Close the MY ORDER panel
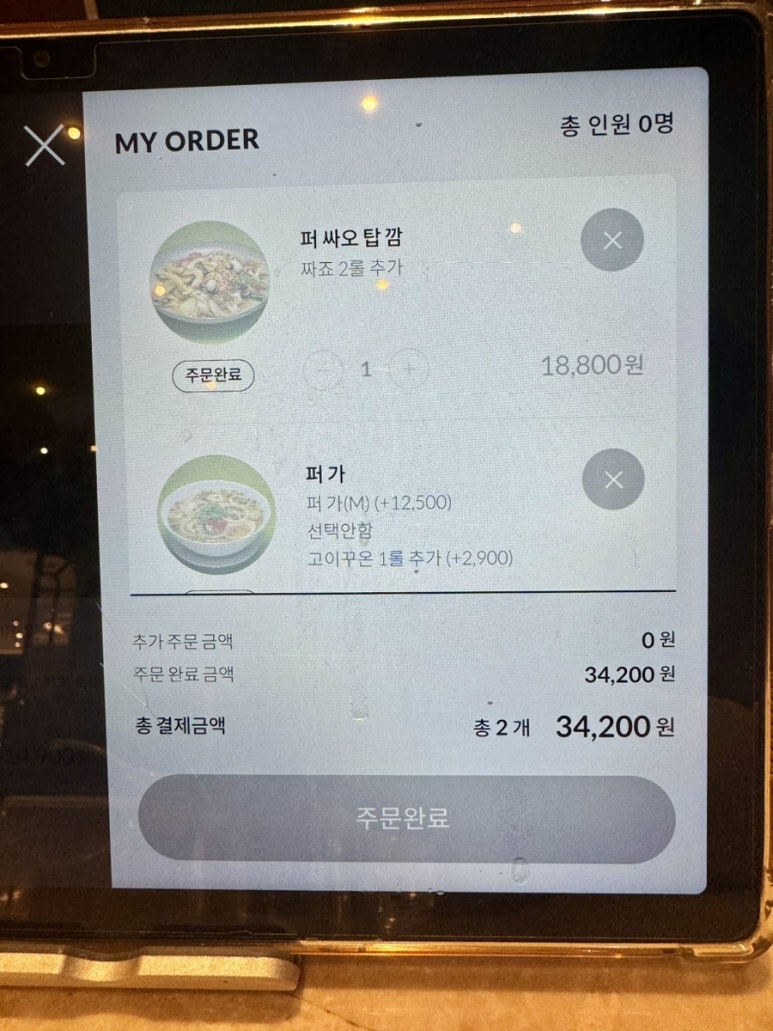This screenshot has width=773, height=1031. (45, 146)
